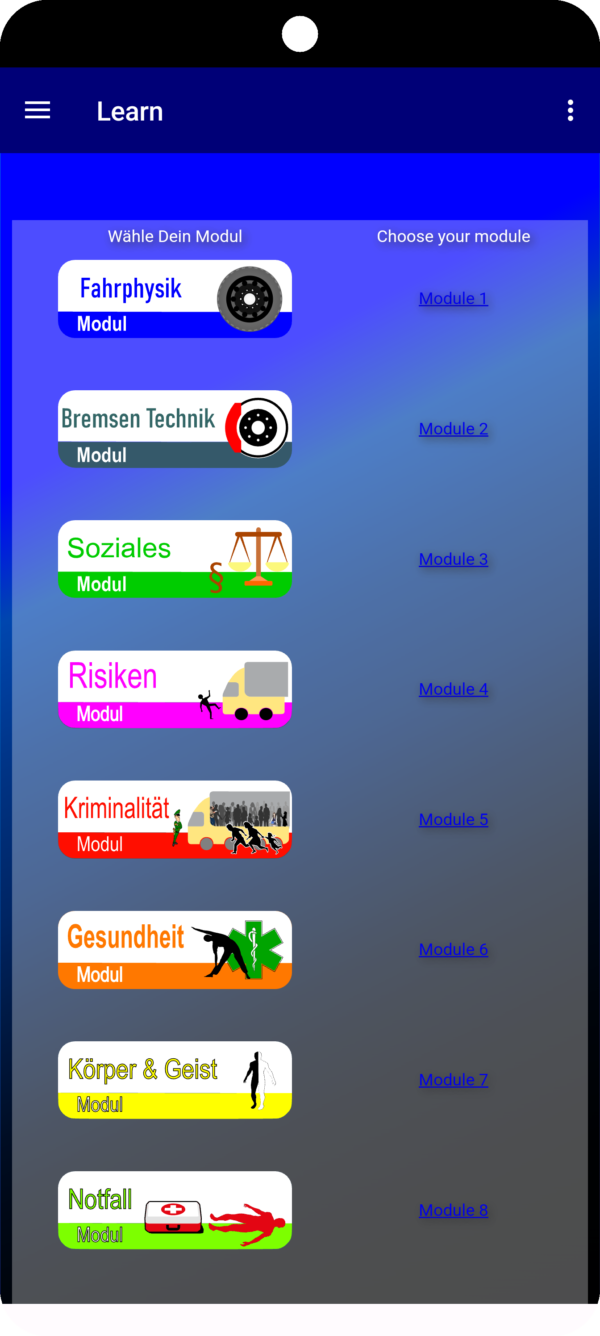Image resolution: width=600 pixels, height=1336 pixels.
Task: Follow the Module 2 link
Action: click(x=453, y=429)
